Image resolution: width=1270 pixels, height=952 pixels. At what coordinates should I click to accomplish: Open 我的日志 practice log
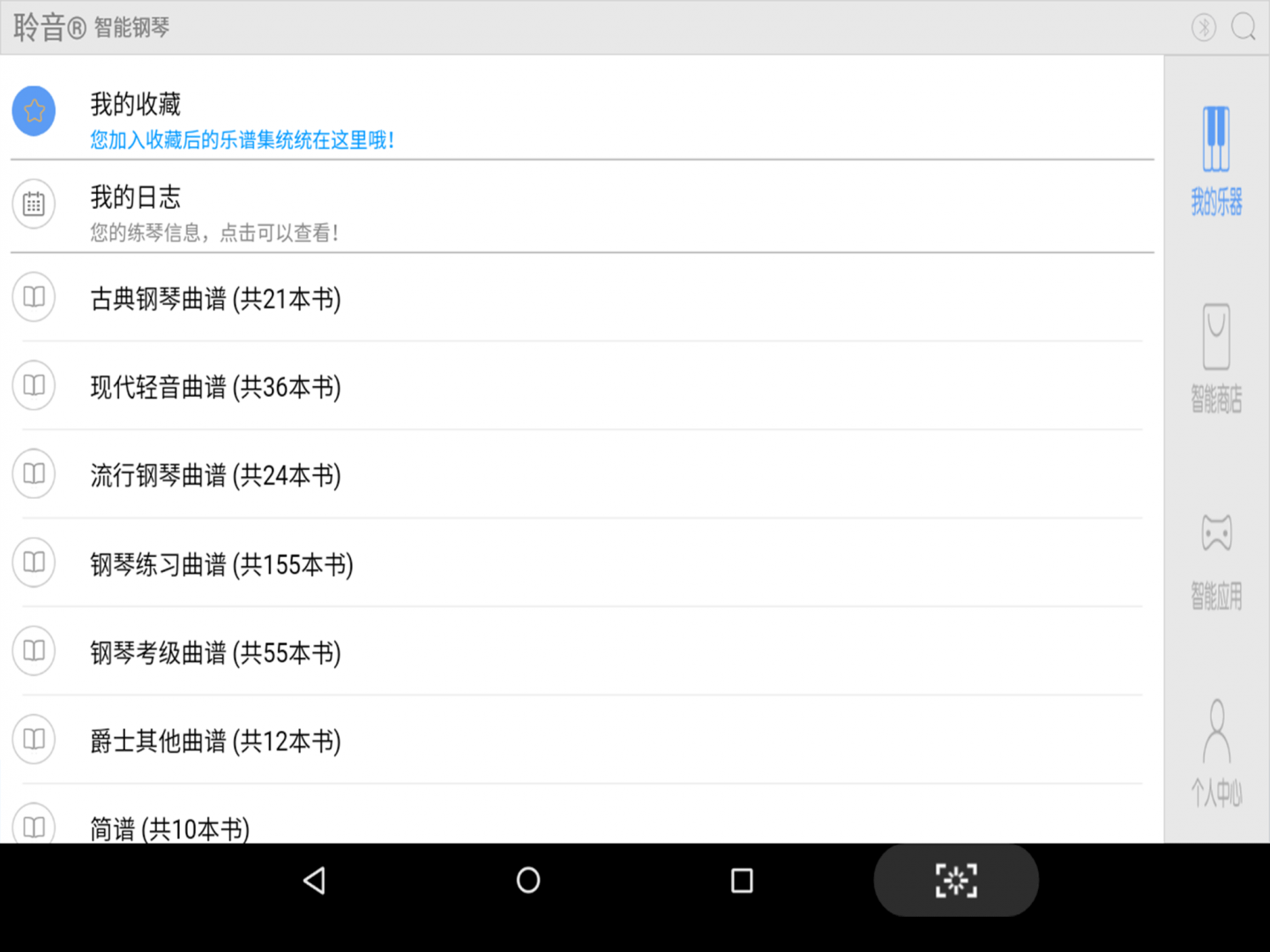click(582, 207)
